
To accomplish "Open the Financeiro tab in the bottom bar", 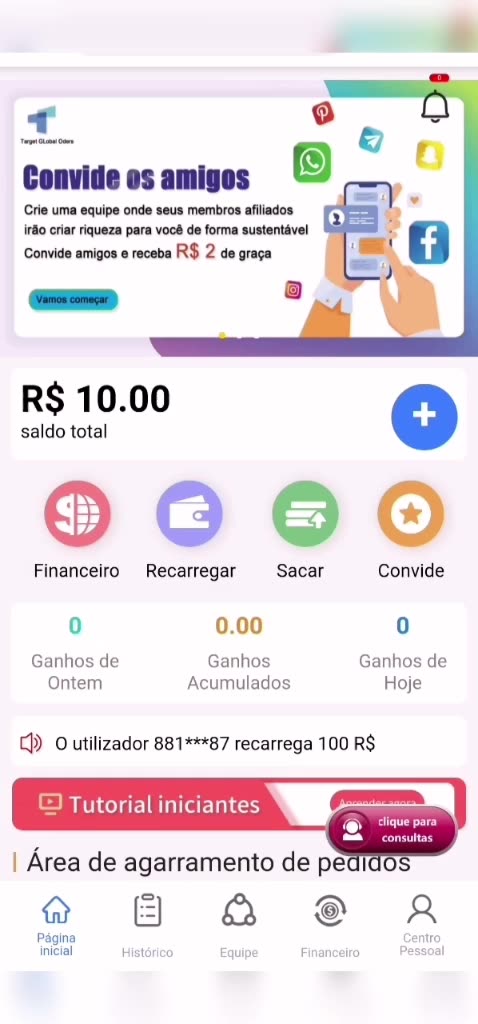I will click(x=330, y=925).
